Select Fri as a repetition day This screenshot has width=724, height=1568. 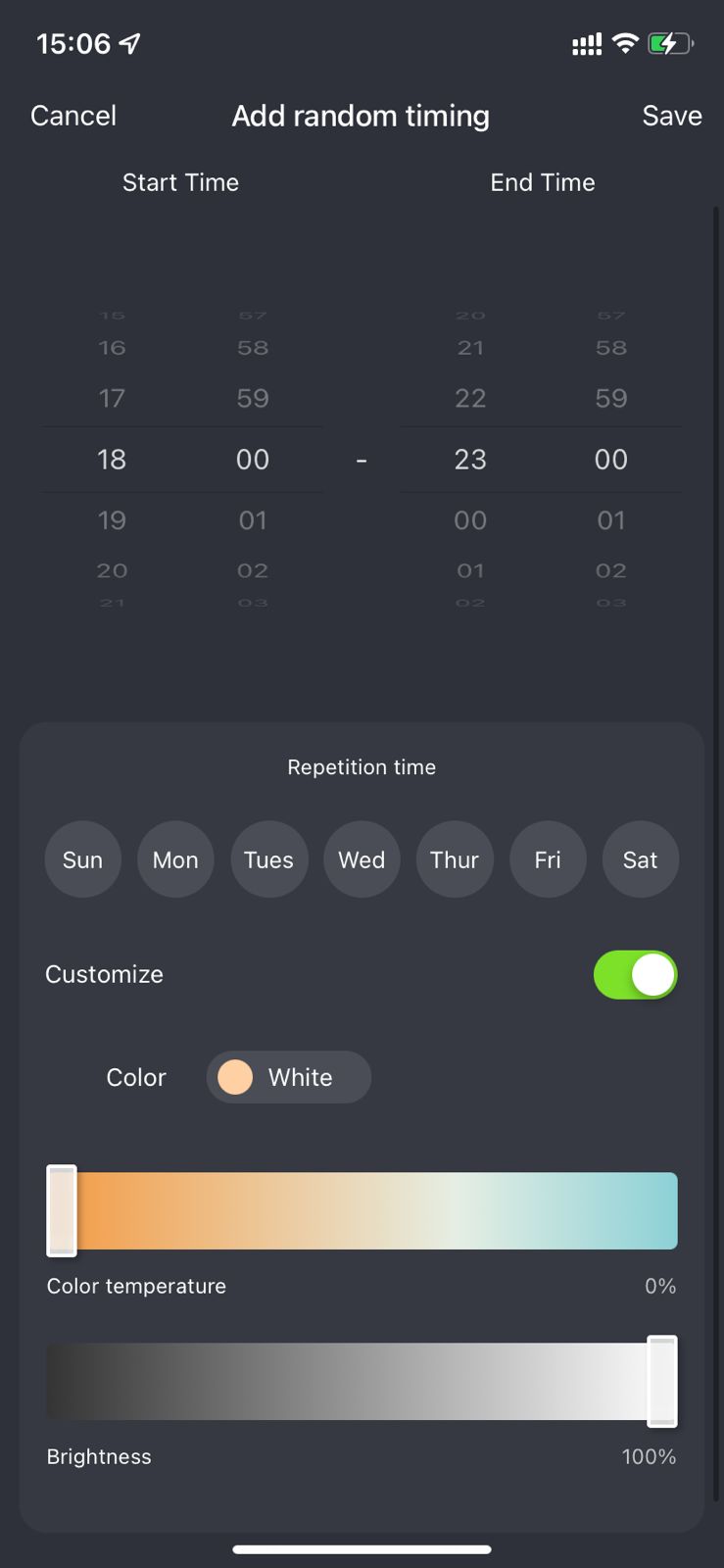548,859
